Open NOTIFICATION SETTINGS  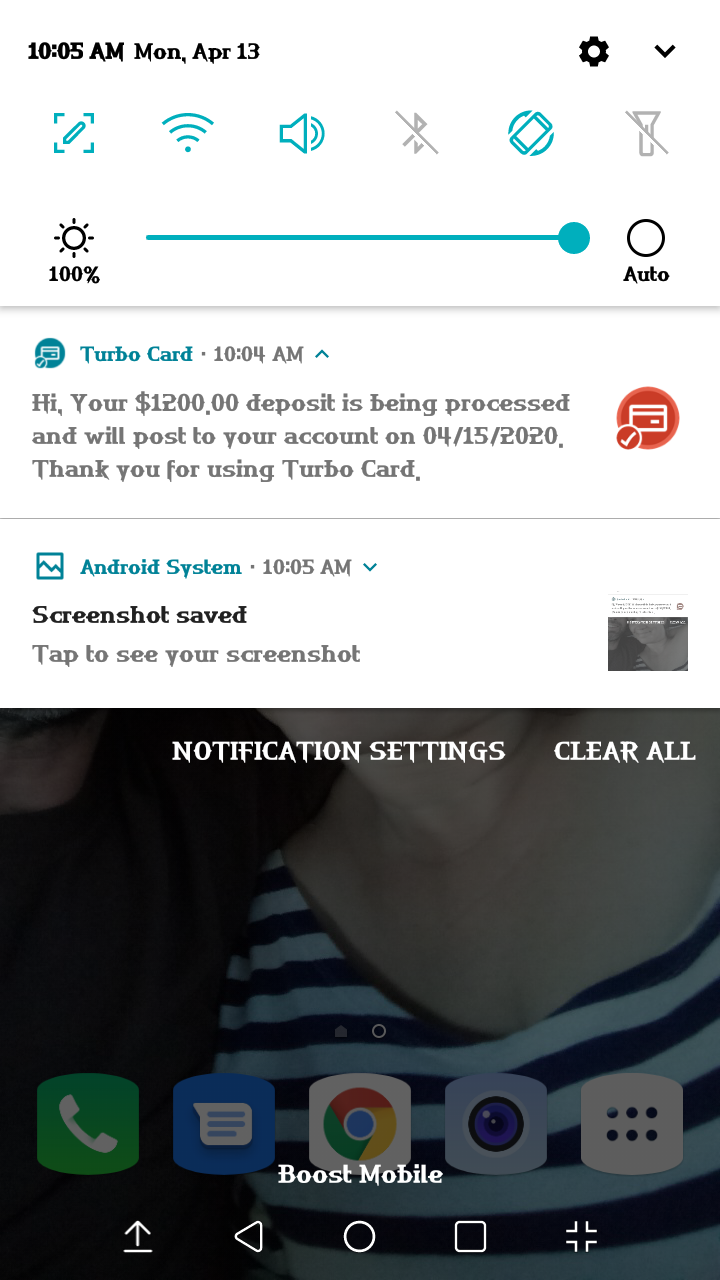tap(338, 751)
